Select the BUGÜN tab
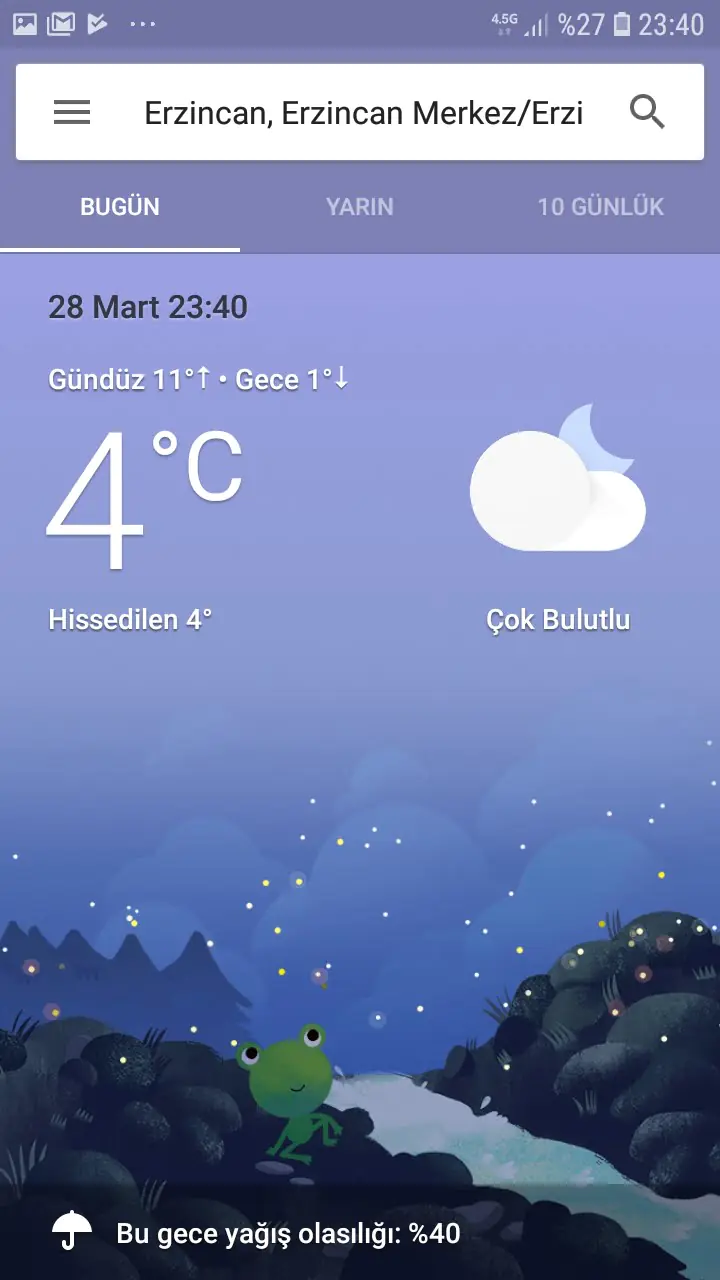Viewport: 720px width, 1280px height. click(x=120, y=207)
